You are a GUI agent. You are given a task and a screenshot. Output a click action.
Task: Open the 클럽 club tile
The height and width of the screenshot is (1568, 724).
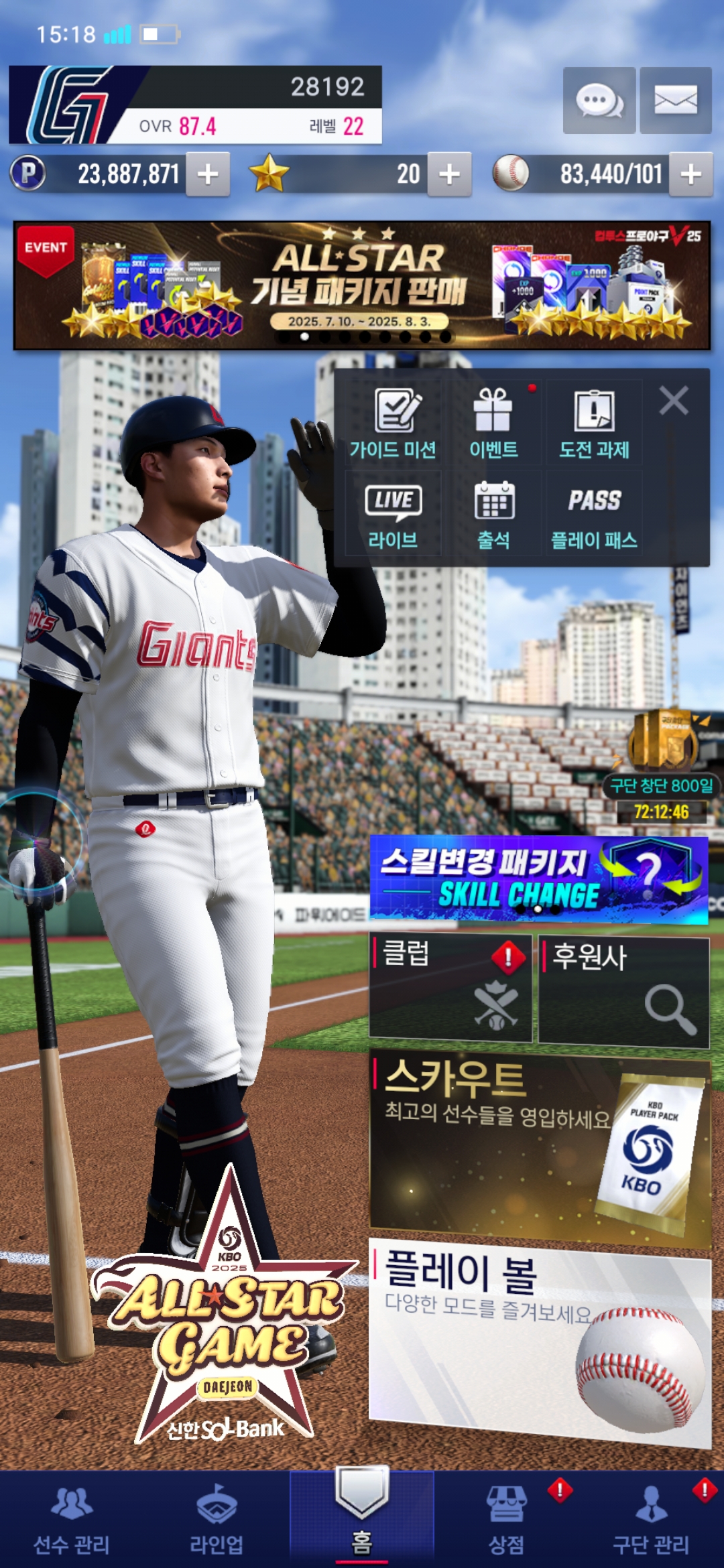point(450,988)
